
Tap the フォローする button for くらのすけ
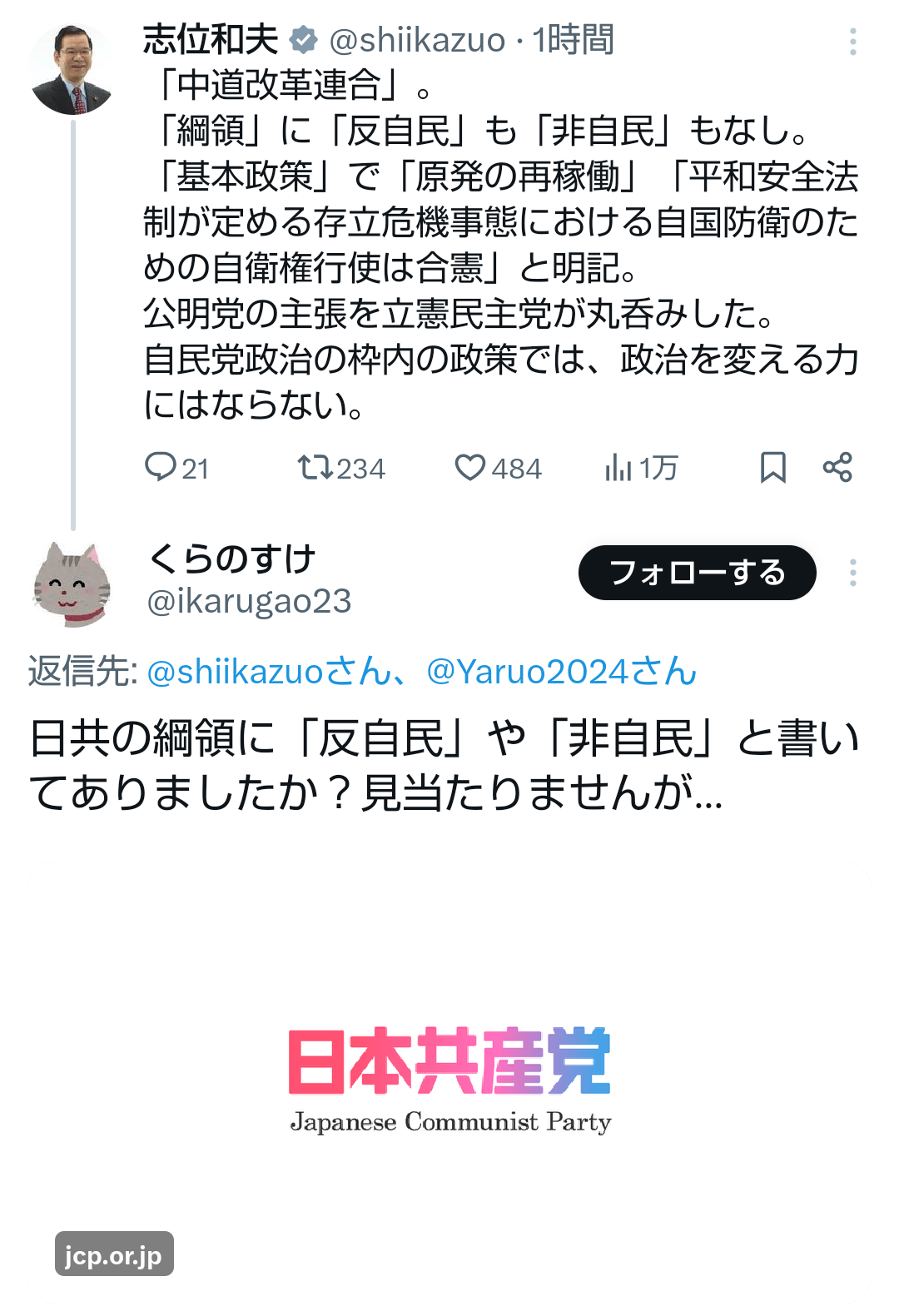697,573
